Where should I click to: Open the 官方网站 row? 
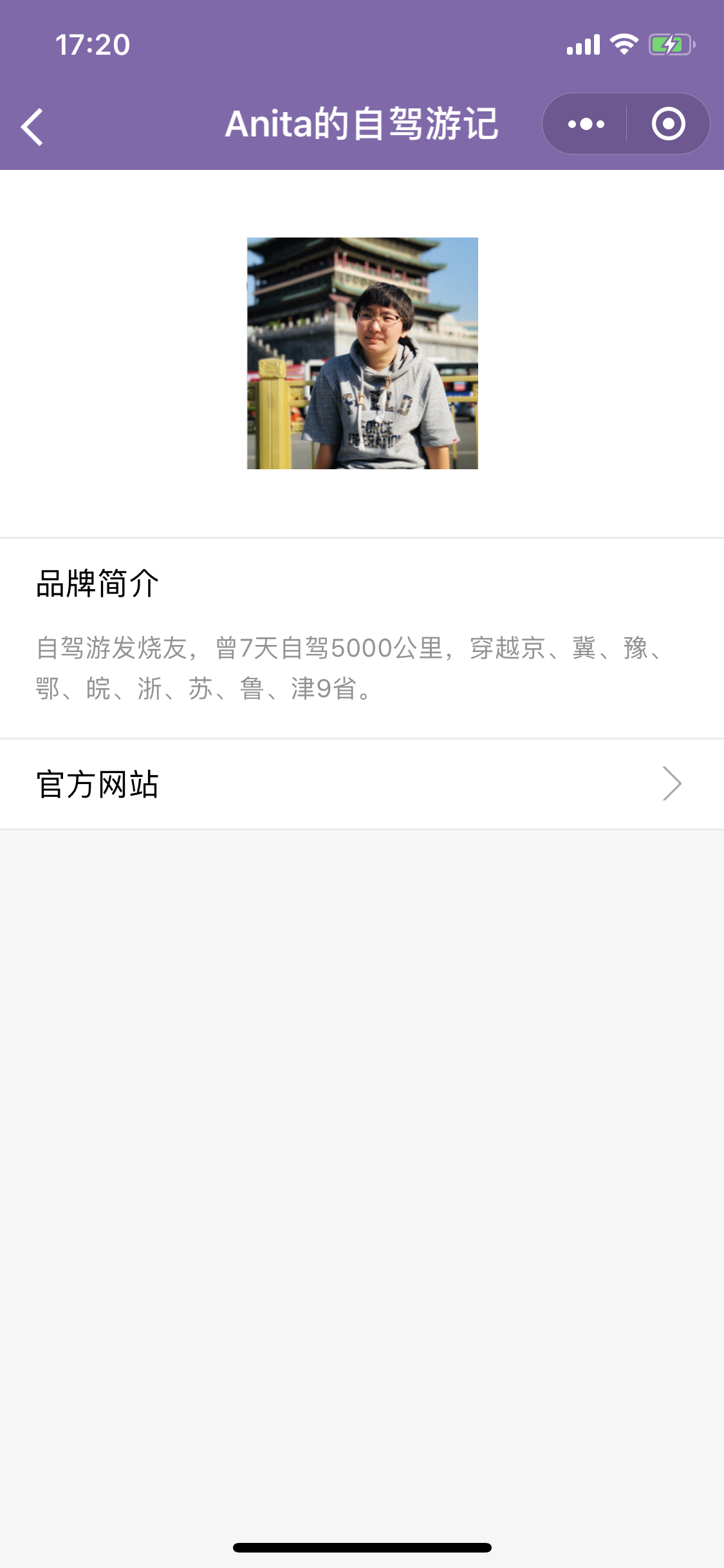click(362, 784)
